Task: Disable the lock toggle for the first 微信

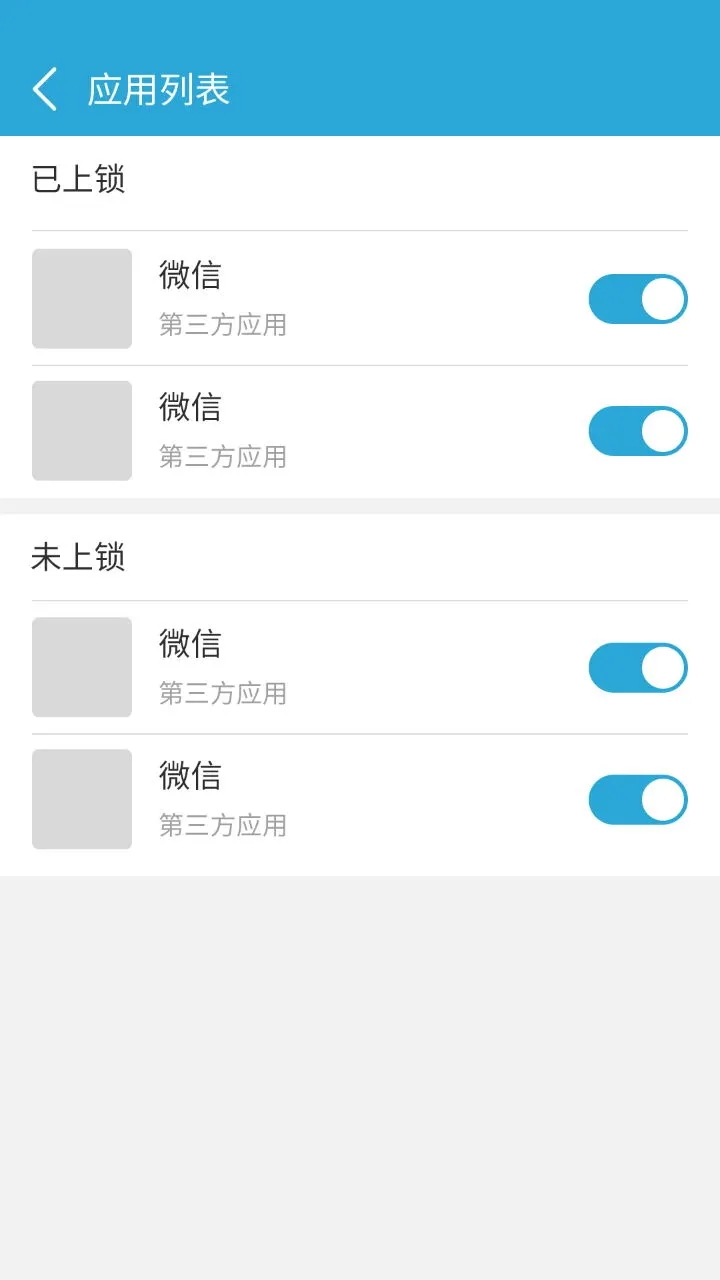Action: [x=637, y=298]
